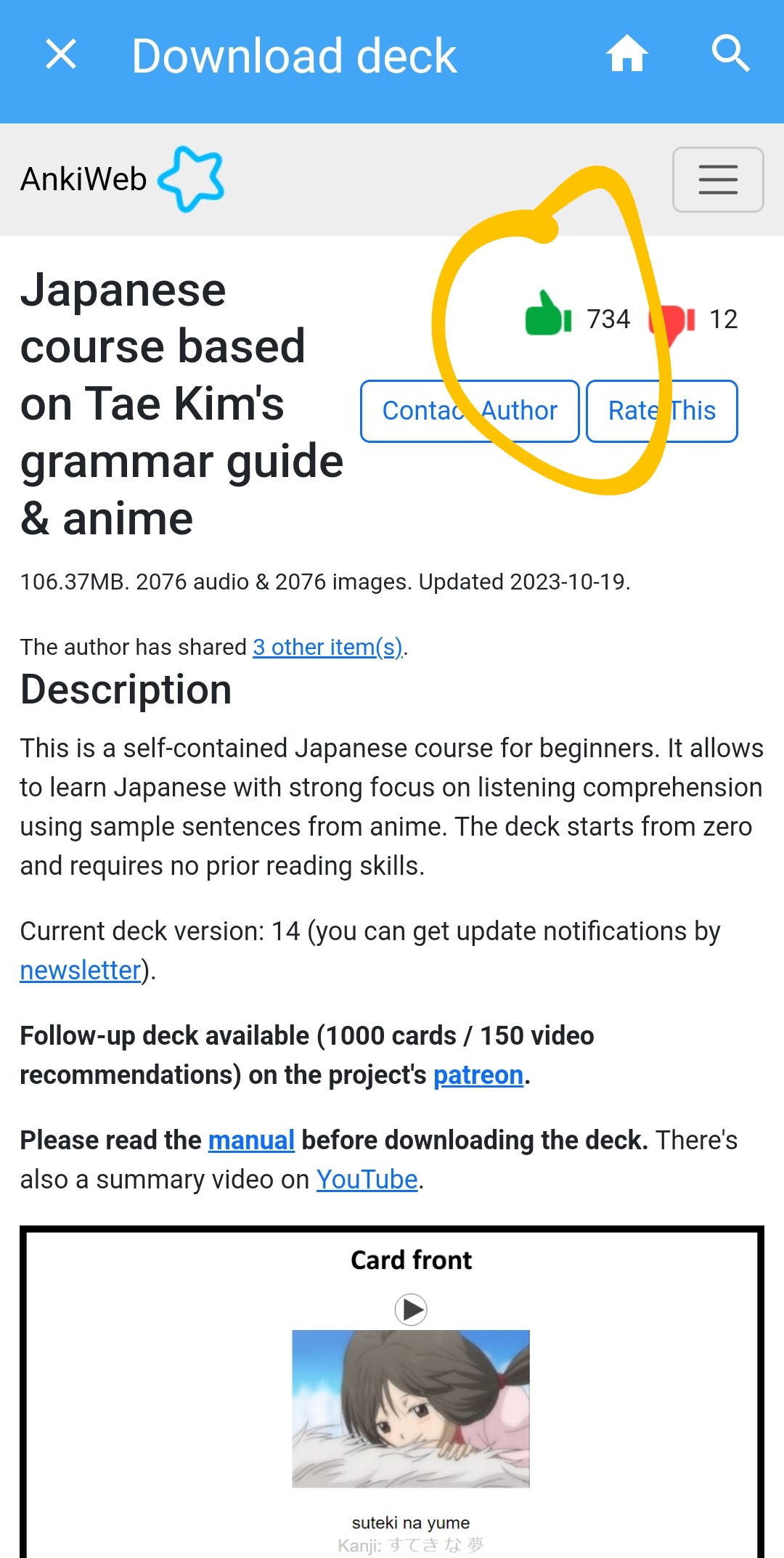Close the Download deck screen
The image size is (784, 1558).
tap(61, 54)
